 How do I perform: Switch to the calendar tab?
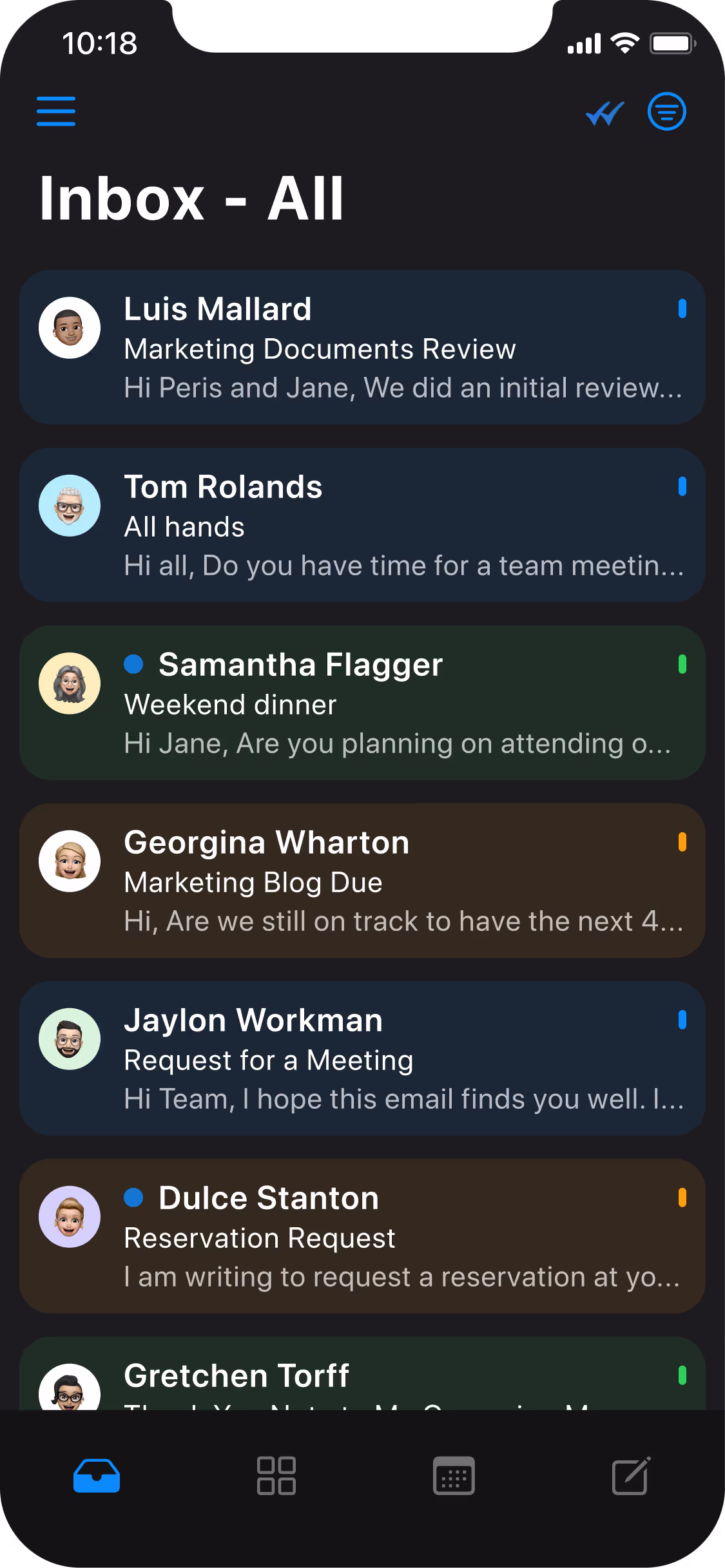(454, 1476)
